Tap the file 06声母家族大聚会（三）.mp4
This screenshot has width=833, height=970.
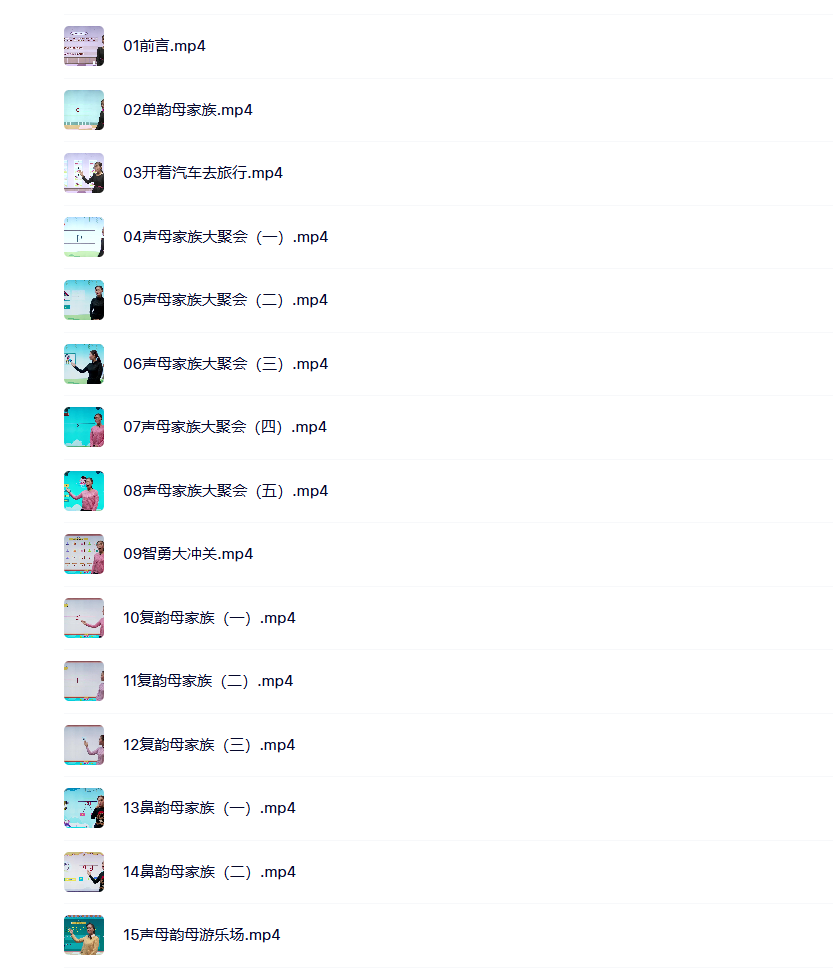click(x=225, y=364)
